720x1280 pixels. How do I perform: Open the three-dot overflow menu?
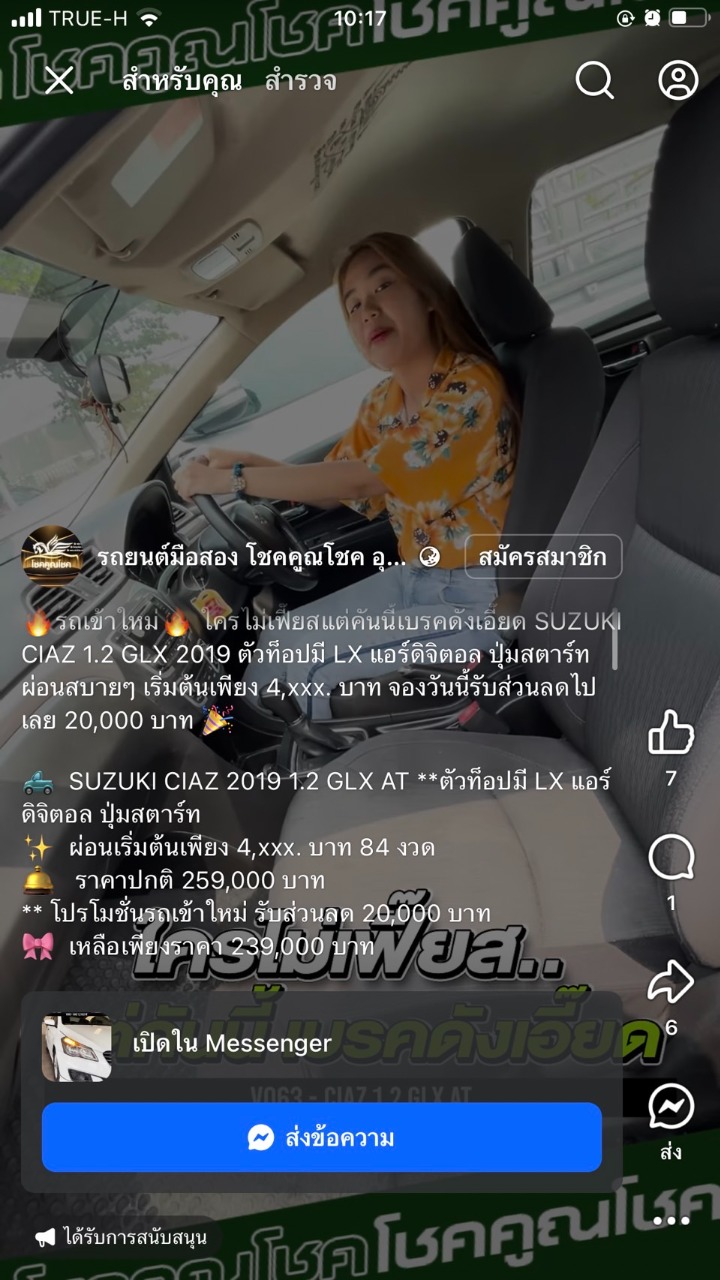pos(671,1220)
